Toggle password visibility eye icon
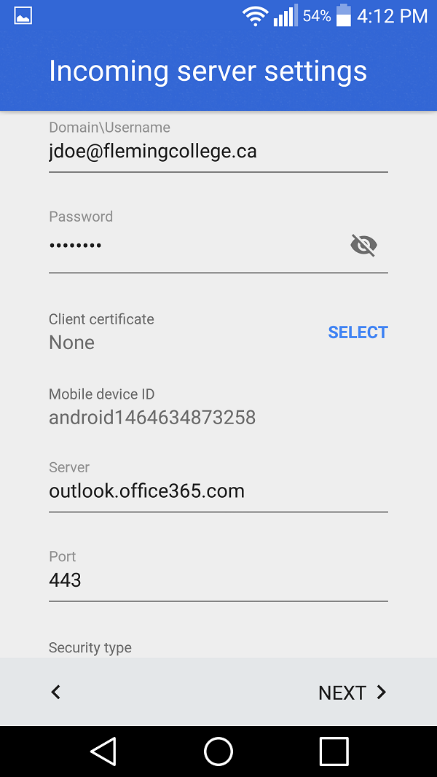Screen dimensions: 437x777 pos(364,245)
